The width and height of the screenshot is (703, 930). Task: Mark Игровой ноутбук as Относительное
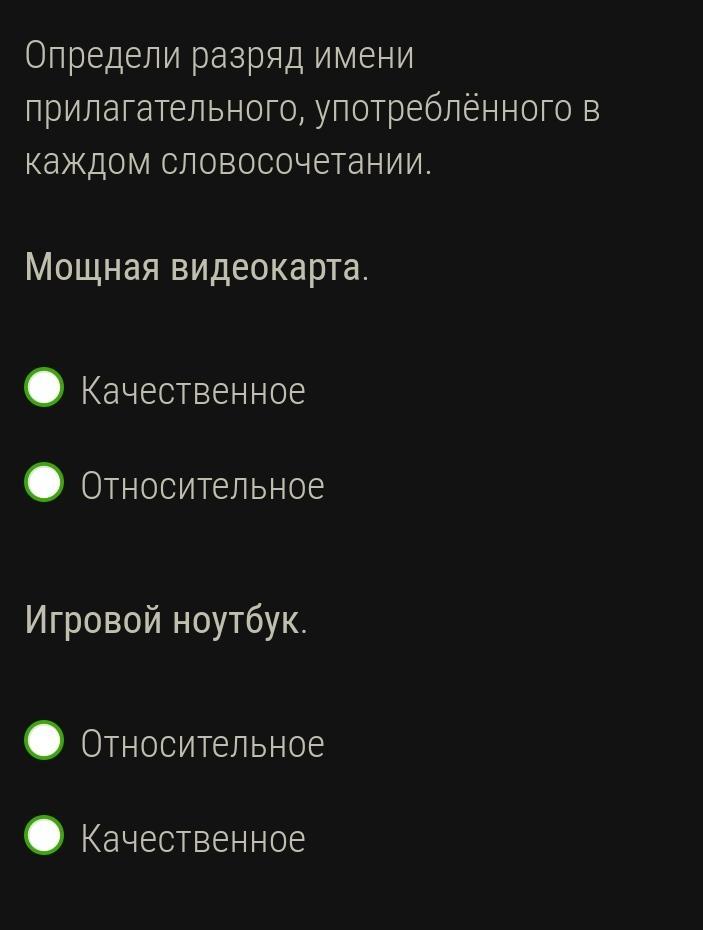click(x=44, y=741)
